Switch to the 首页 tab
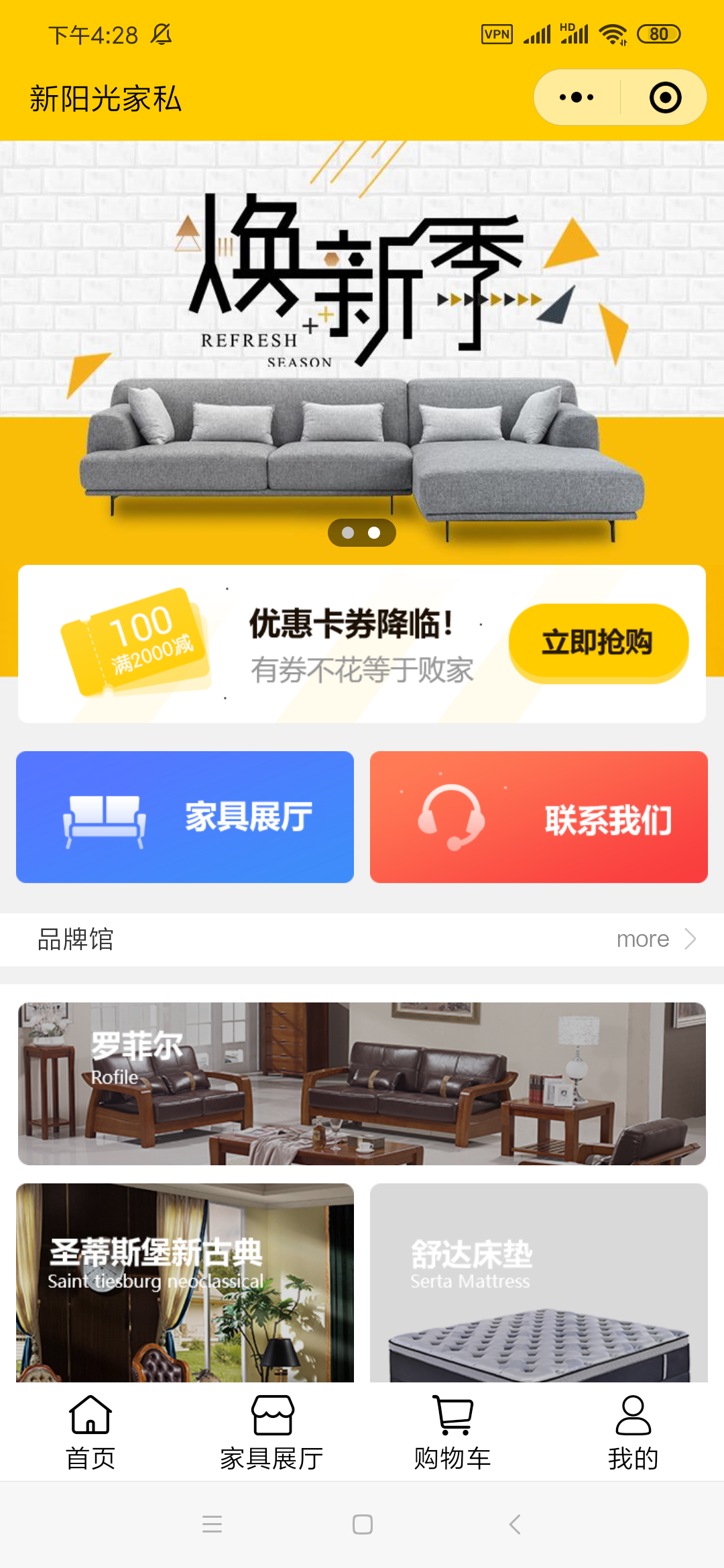The image size is (724, 1568). [90, 1433]
